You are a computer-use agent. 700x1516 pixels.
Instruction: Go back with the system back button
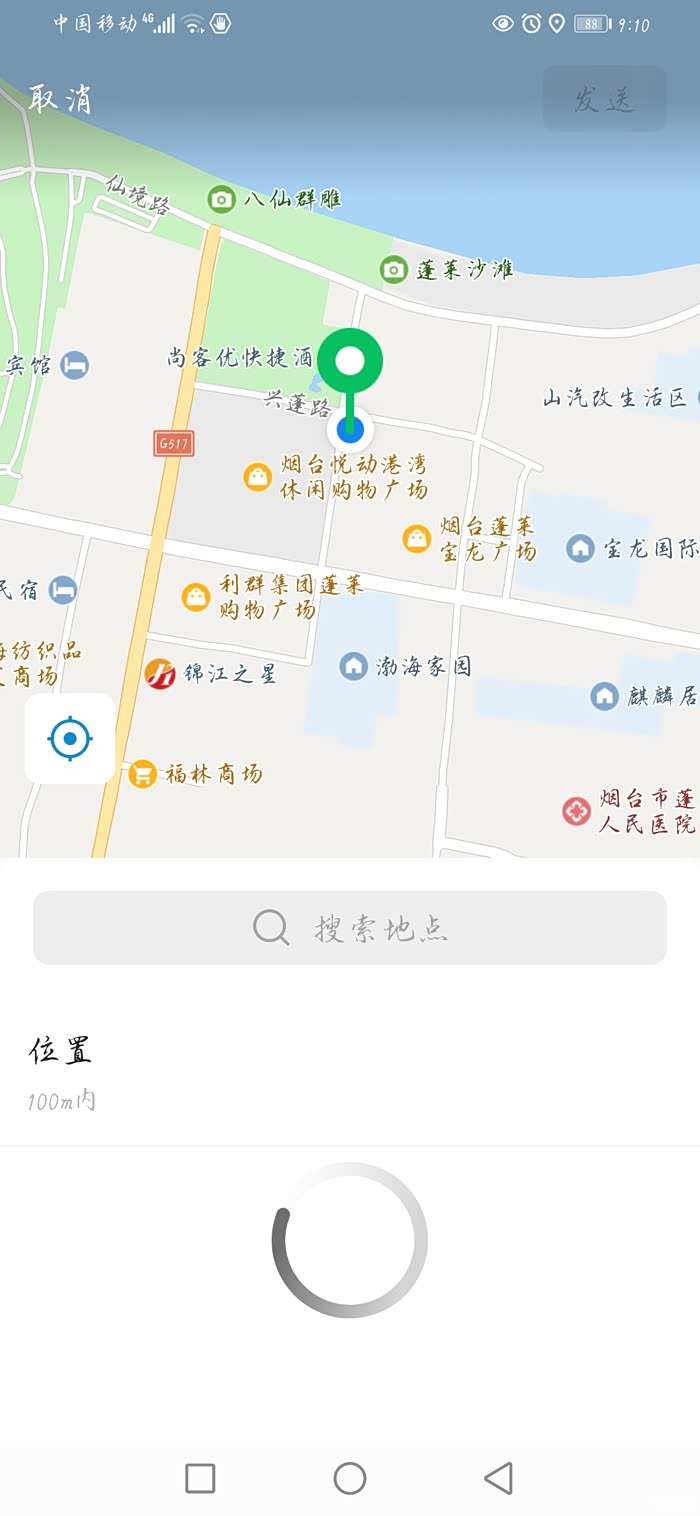click(x=498, y=1477)
